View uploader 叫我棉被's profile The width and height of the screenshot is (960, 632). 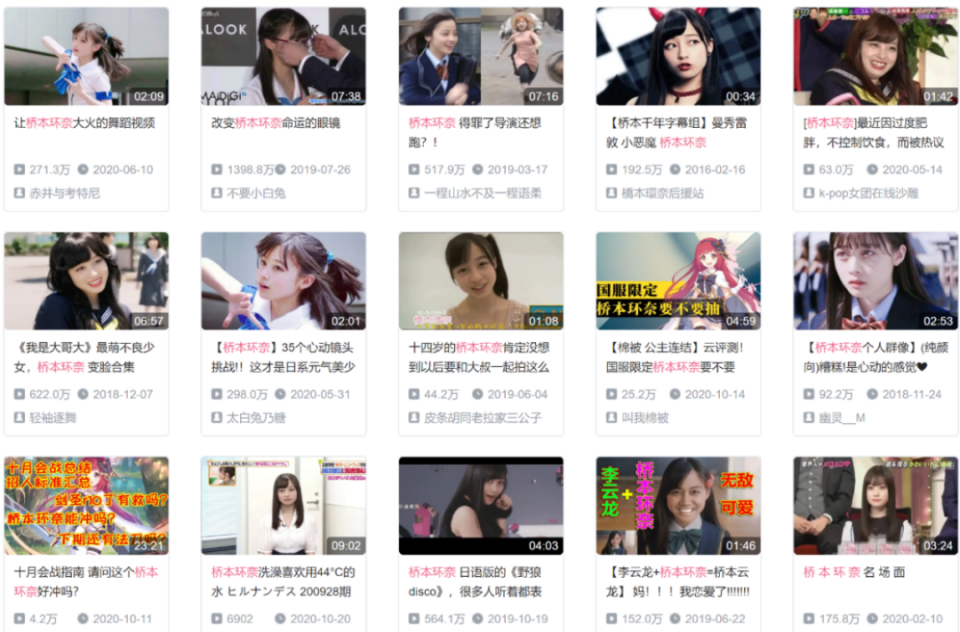pos(645,417)
